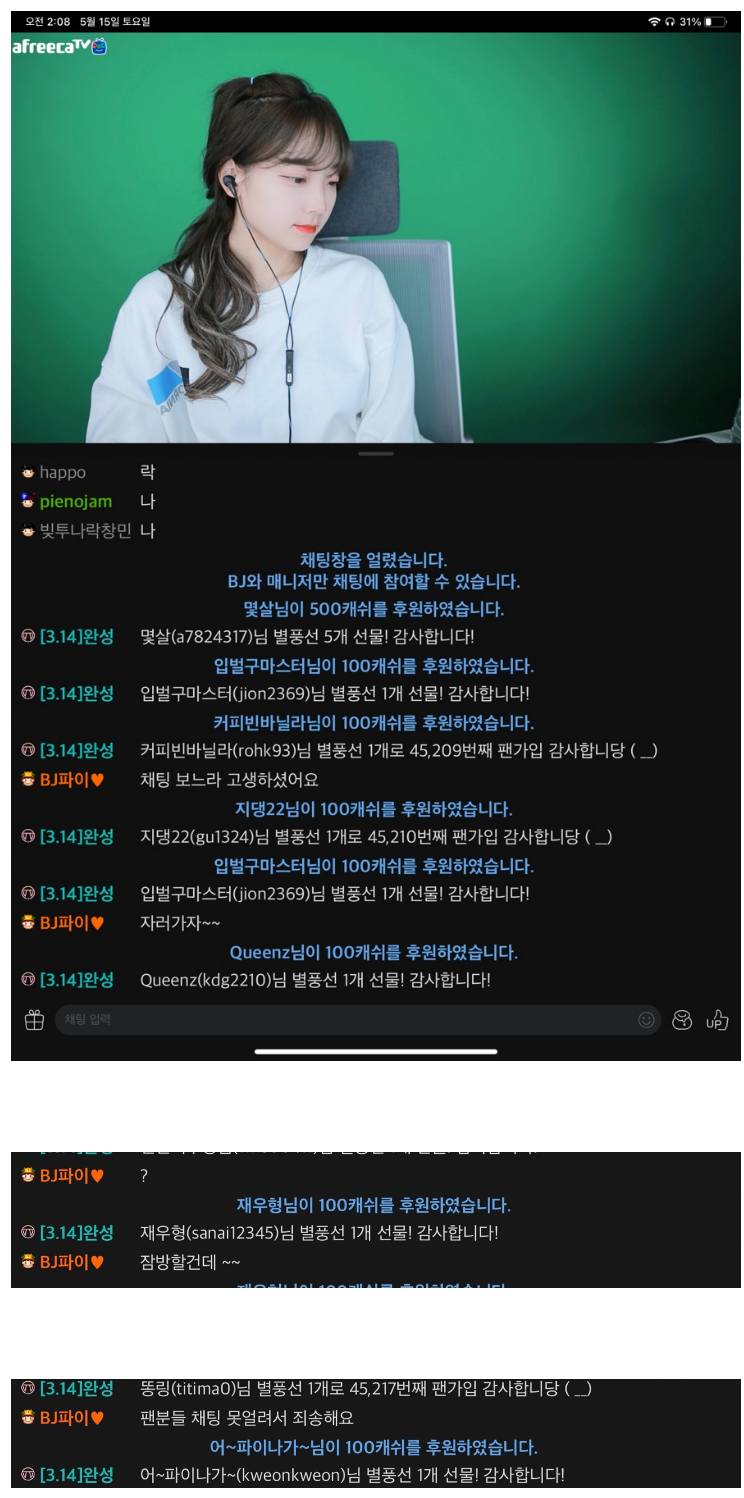The width and height of the screenshot is (744, 1498).
Task: Open the gift box icon beside chat input
Action: click(34, 1020)
